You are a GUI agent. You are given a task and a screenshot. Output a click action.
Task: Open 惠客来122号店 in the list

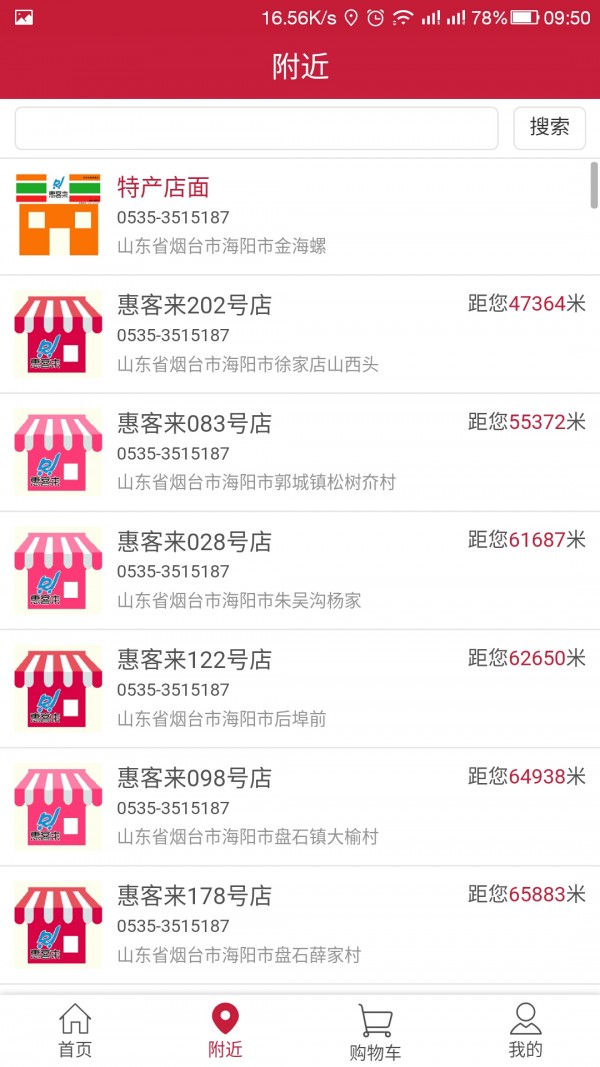pyautogui.click(x=300, y=688)
